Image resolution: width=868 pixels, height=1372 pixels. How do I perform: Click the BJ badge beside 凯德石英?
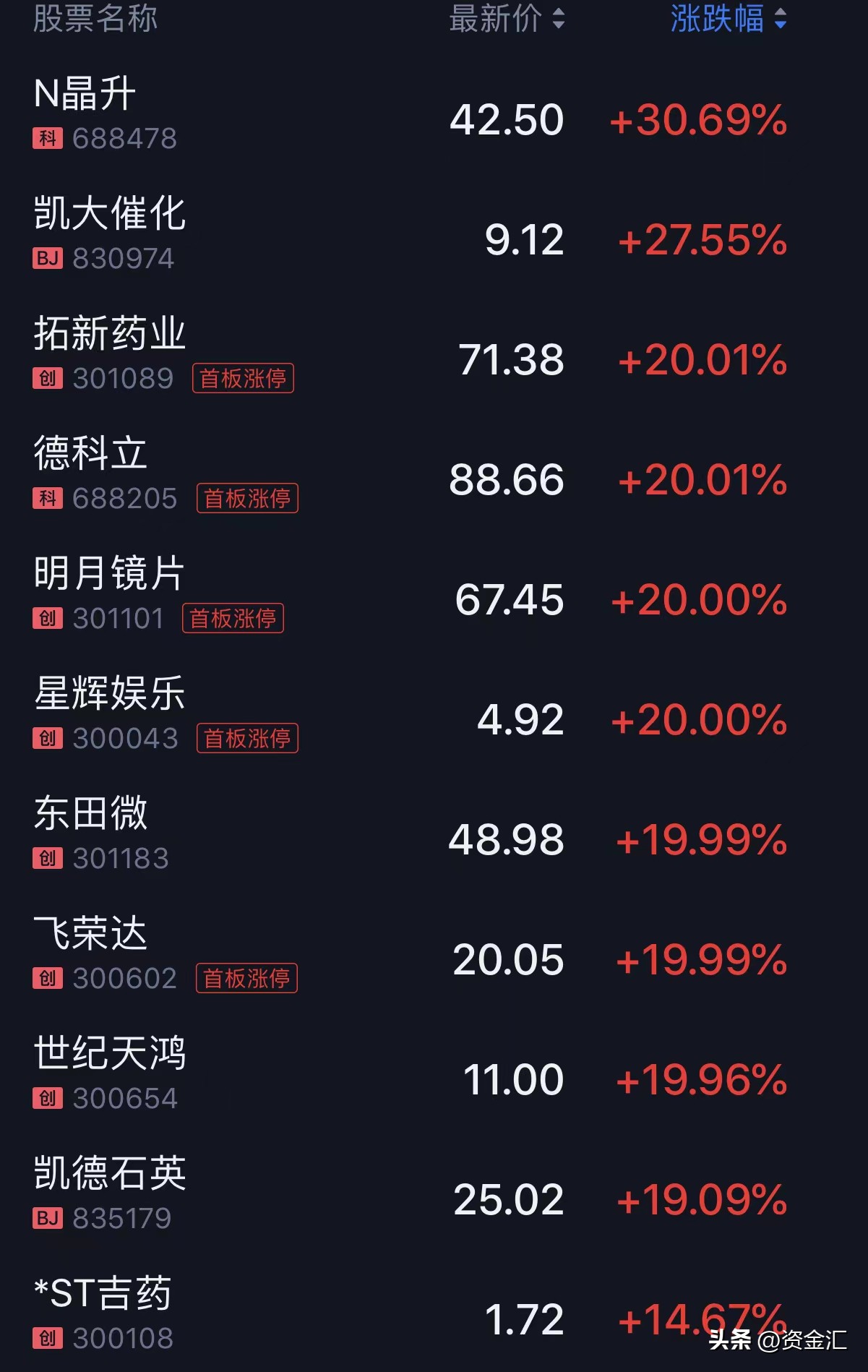tap(46, 1219)
